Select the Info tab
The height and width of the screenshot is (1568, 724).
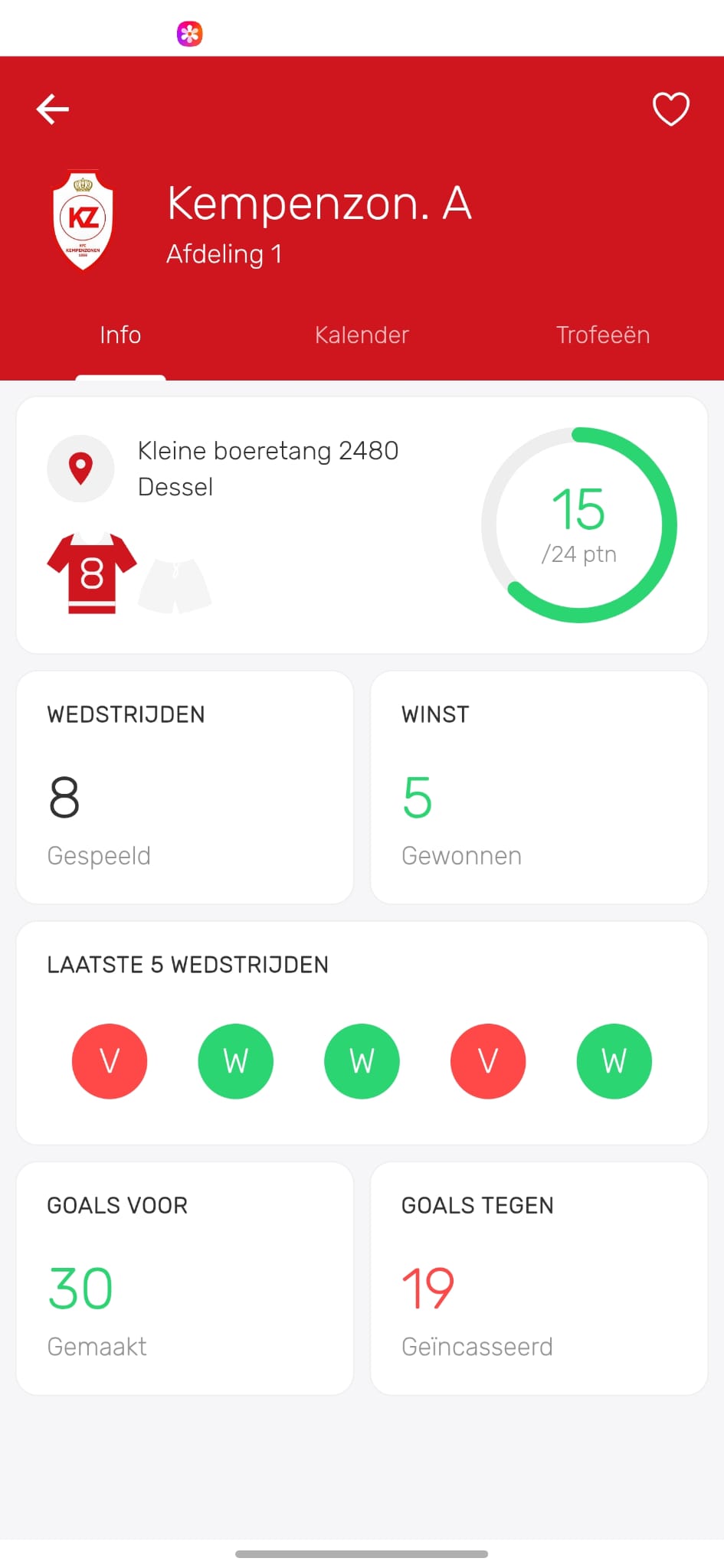click(120, 335)
